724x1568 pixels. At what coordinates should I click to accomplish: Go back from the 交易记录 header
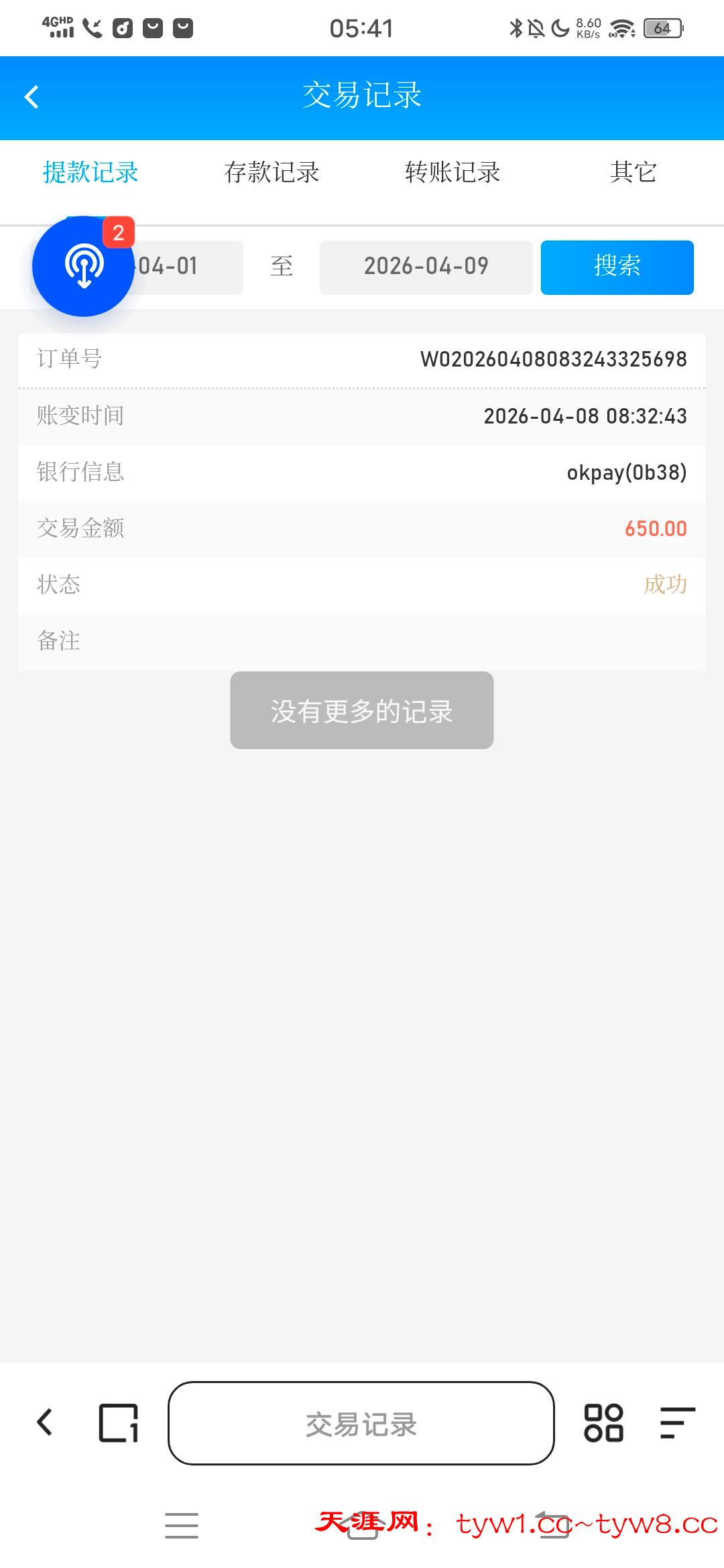click(x=32, y=97)
